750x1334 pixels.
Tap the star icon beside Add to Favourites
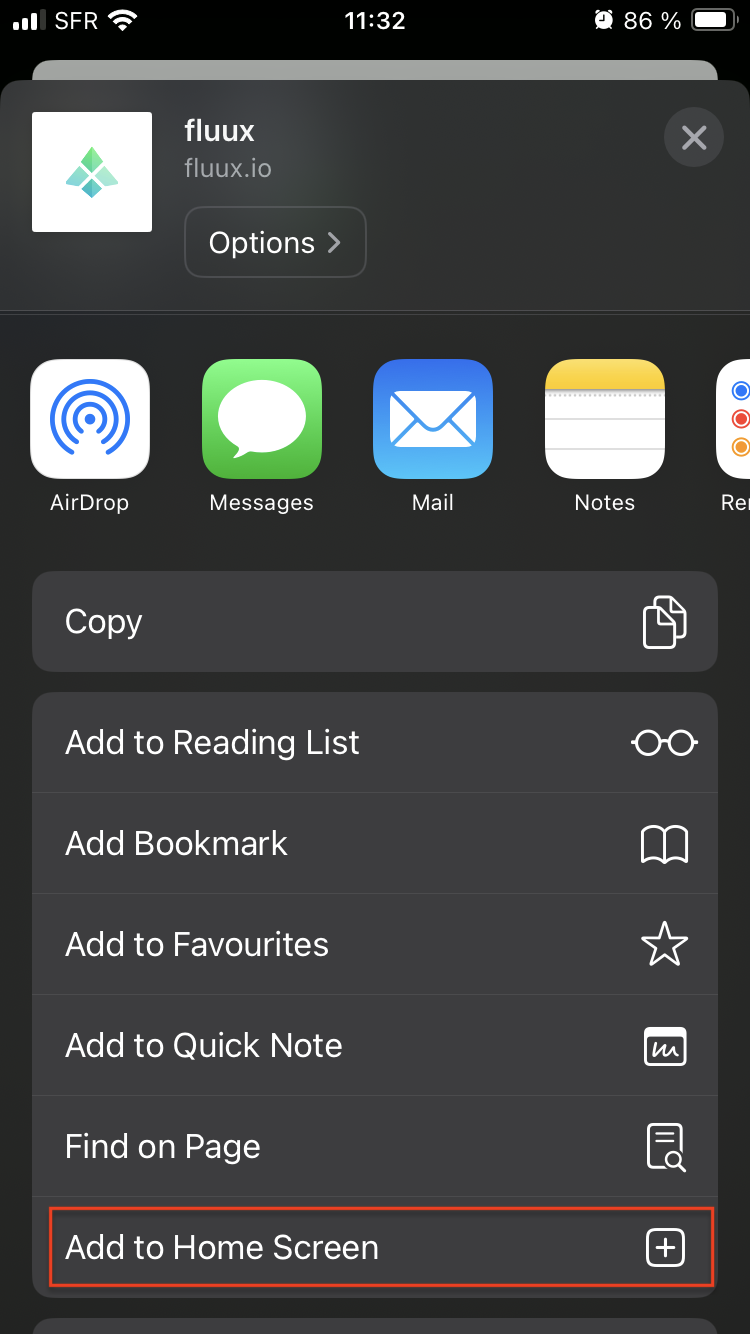pyautogui.click(x=665, y=944)
